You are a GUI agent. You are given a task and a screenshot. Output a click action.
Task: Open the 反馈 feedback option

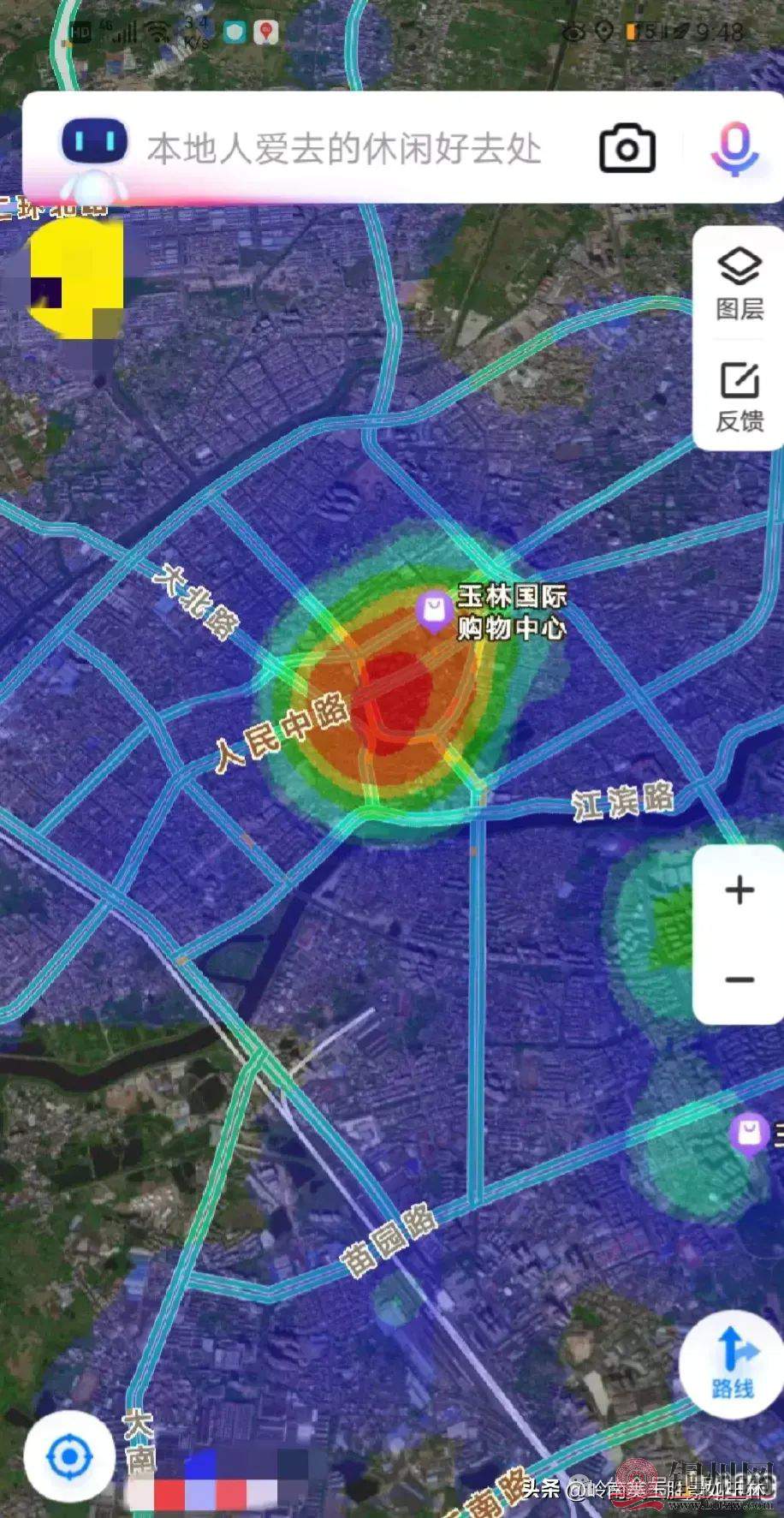(739, 396)
